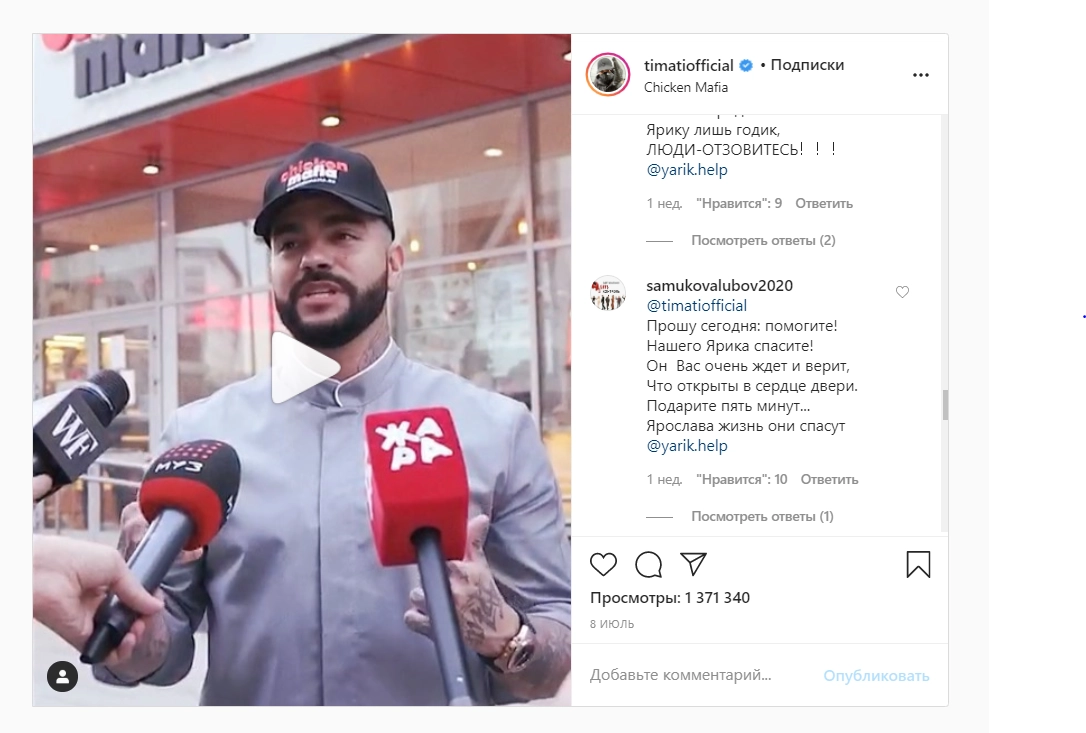Play the video in the post

point(304,368)
